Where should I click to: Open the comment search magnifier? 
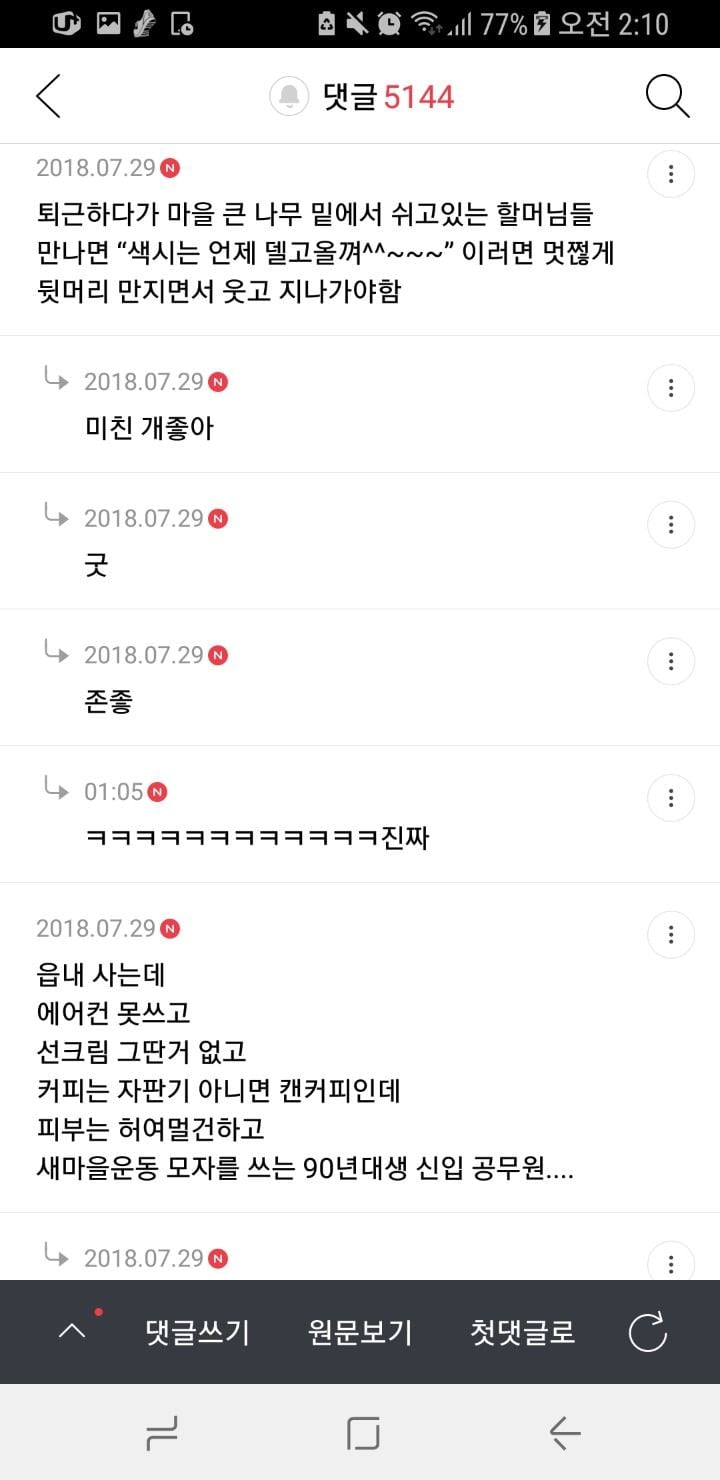tap(667, 96)
